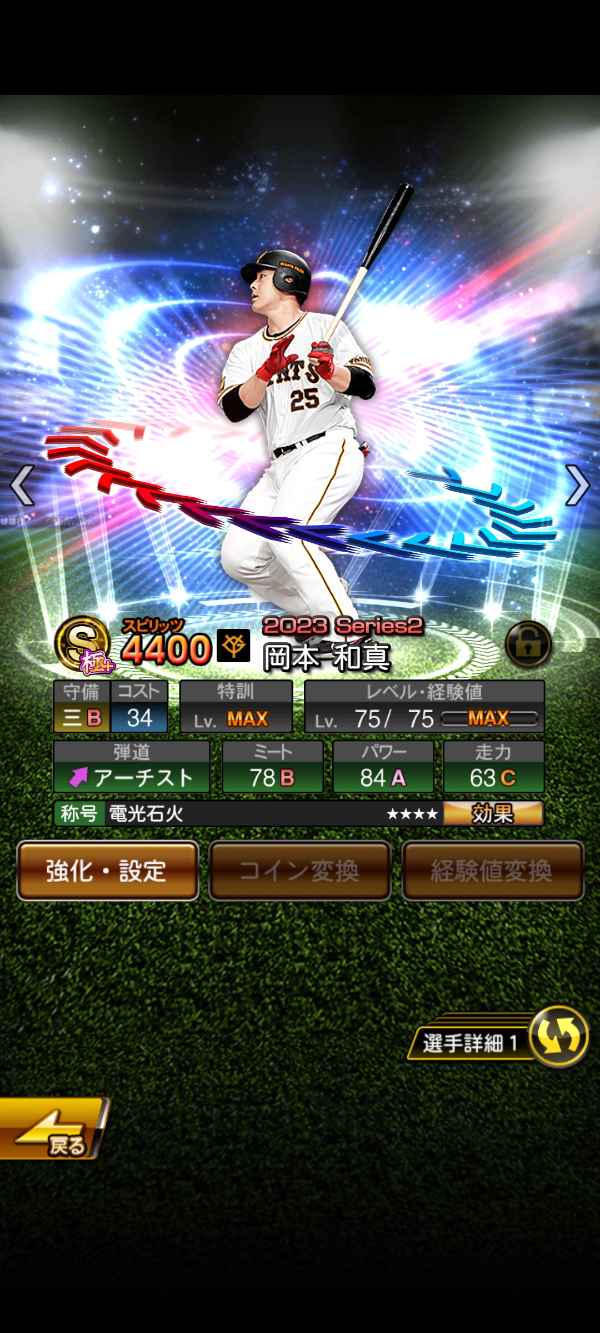Tap the コイン変換 button

[x=299, y=870]
